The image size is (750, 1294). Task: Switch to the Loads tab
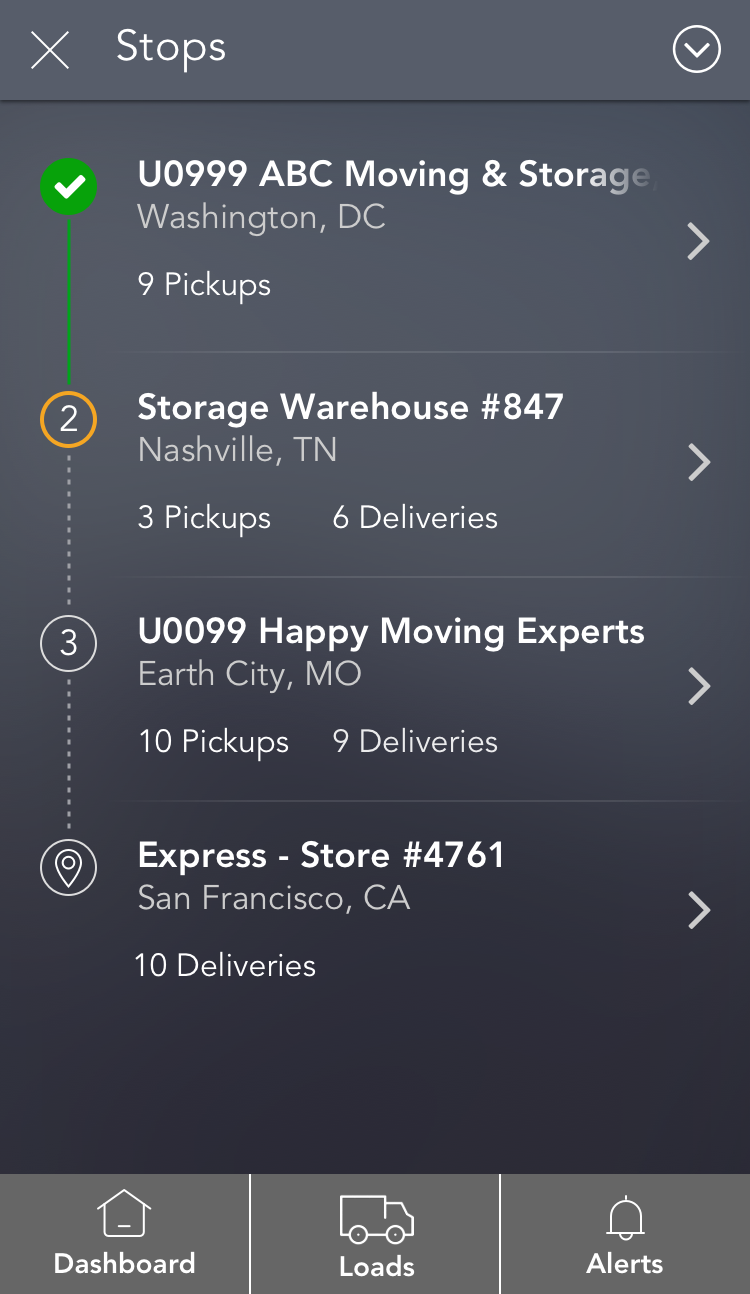pyautogui.click(x=376, y=1234)
